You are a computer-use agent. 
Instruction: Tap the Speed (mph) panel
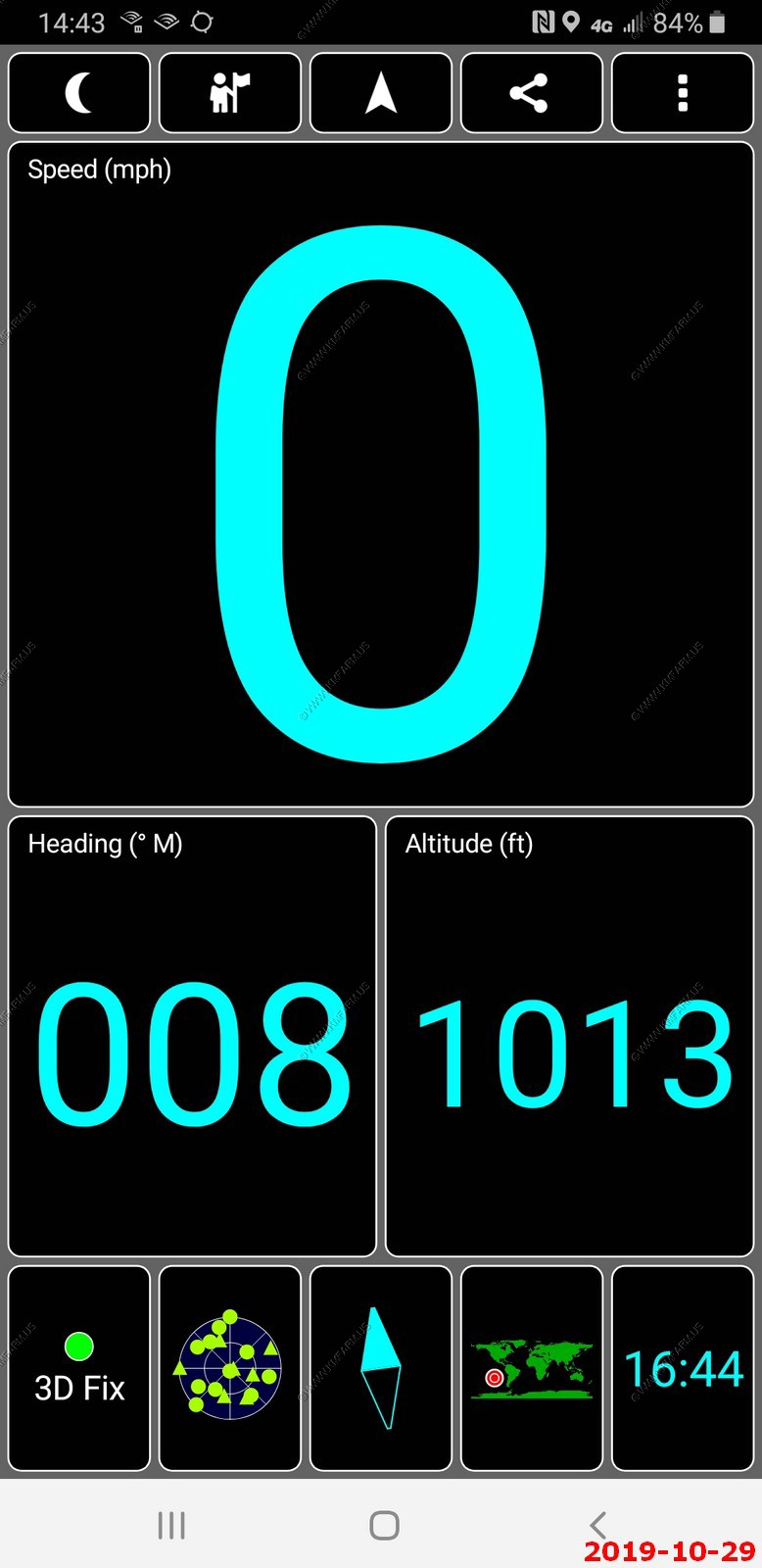tap(381, 474)
